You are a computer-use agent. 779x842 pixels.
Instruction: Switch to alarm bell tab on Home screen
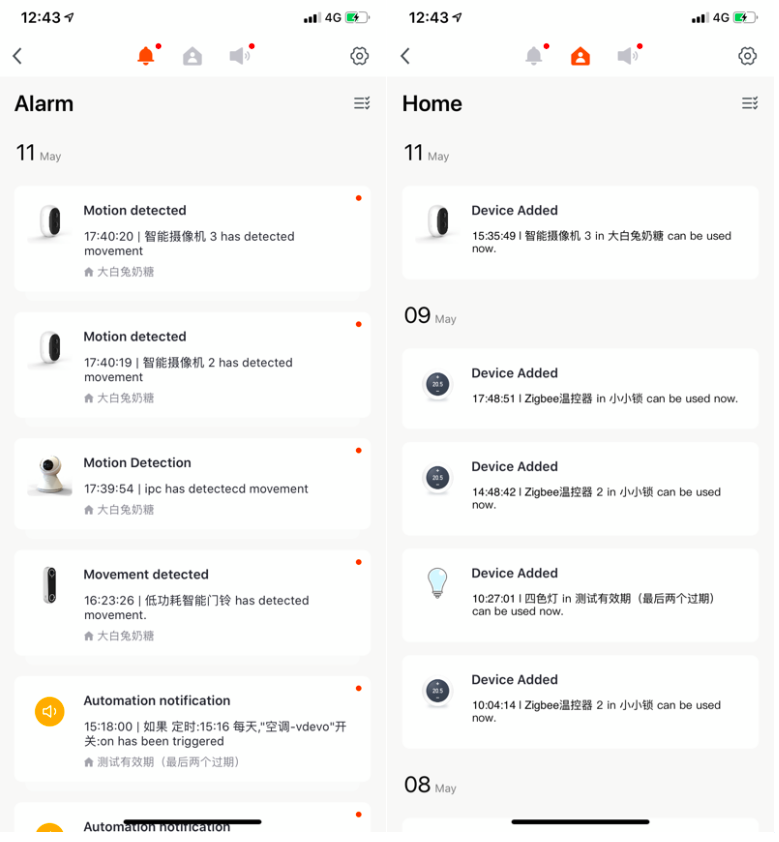[534, 56]
